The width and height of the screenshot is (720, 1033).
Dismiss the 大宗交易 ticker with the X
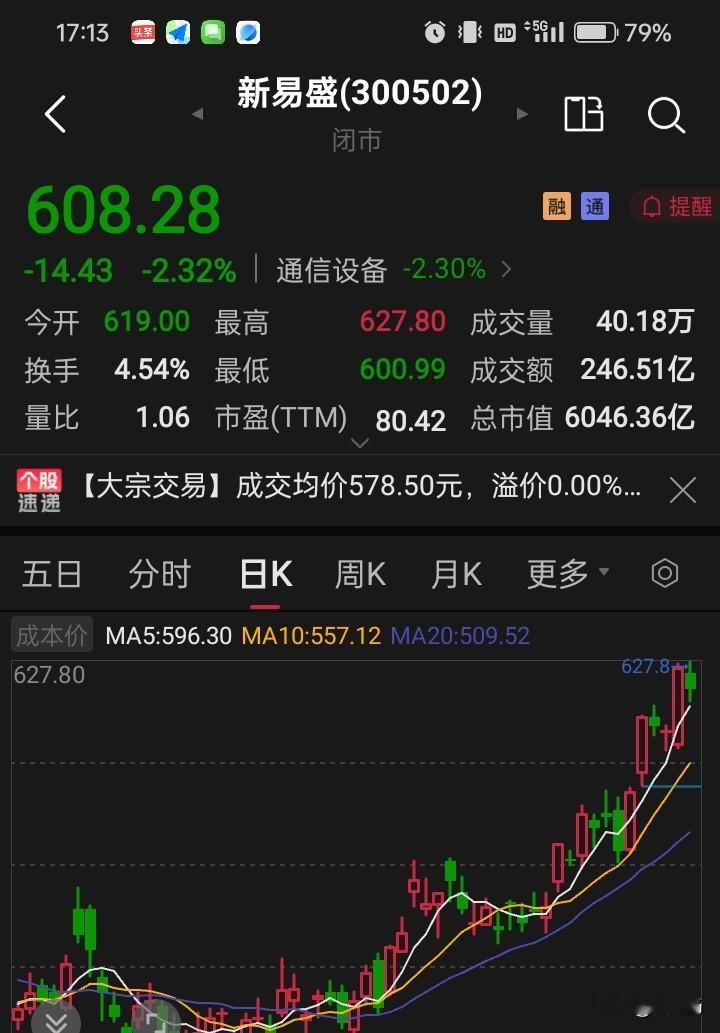tap(683, 489)
